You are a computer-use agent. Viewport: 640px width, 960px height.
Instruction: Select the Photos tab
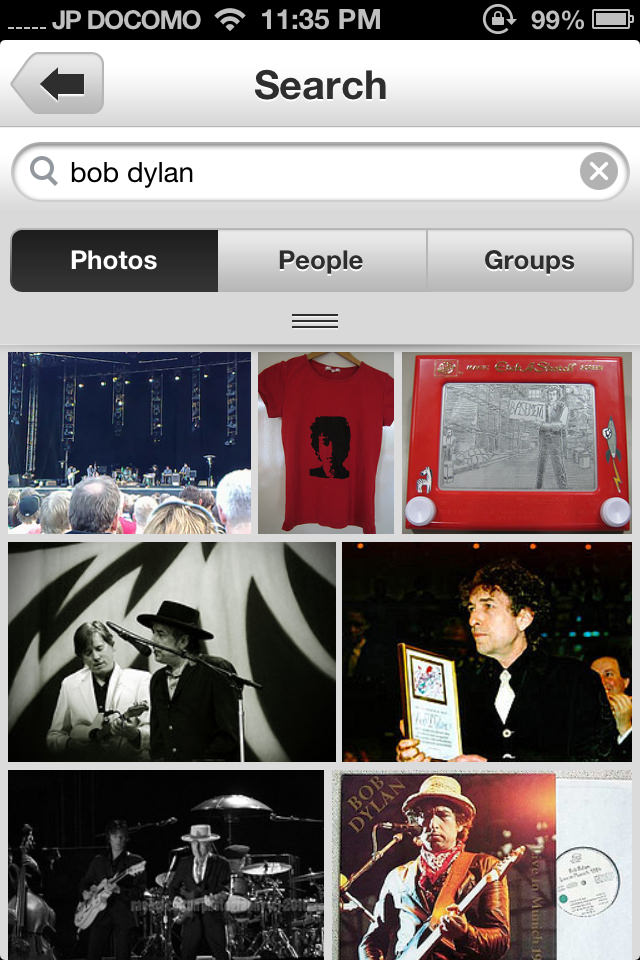click(114, 261)
